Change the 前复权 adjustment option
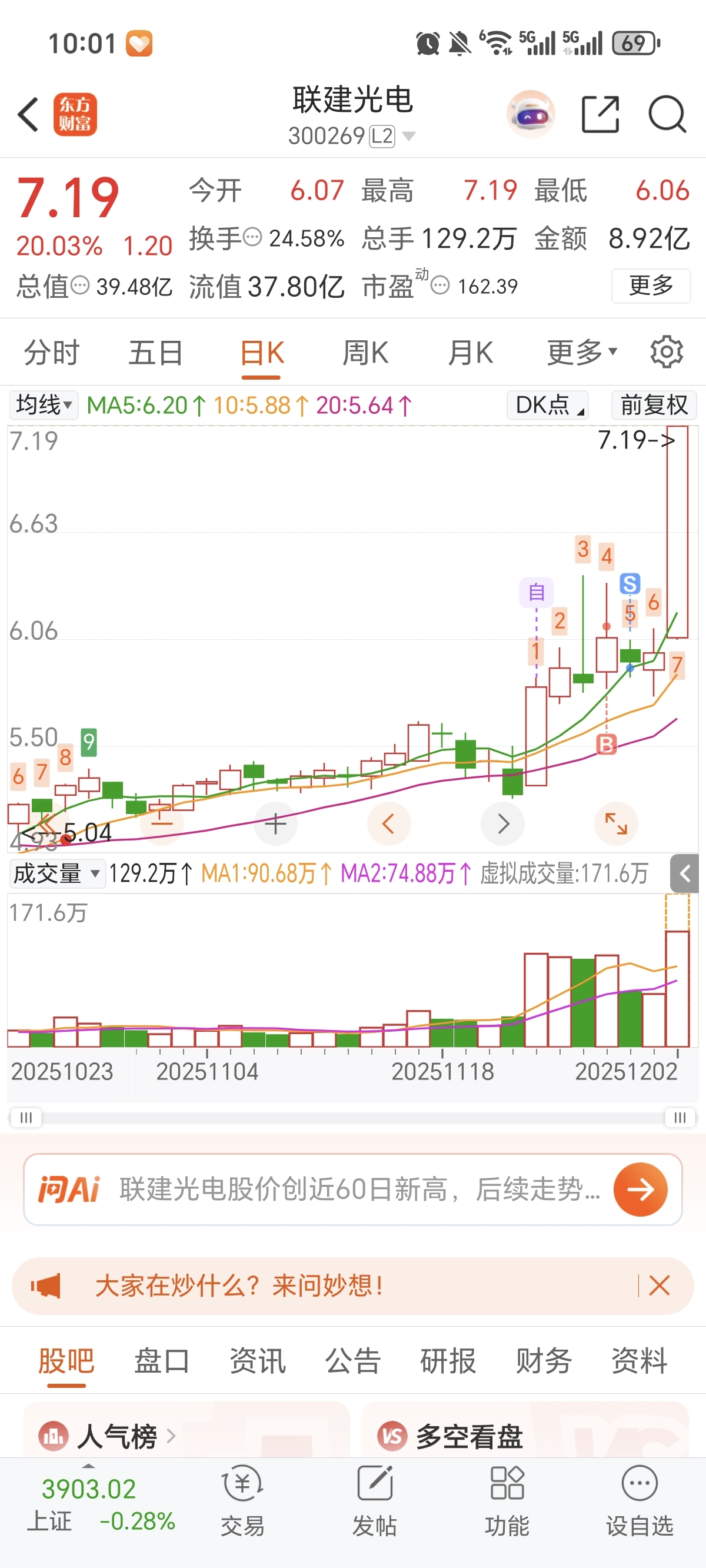The height and width of the screenshot is (1568, 706). click(x=654, y=405)
